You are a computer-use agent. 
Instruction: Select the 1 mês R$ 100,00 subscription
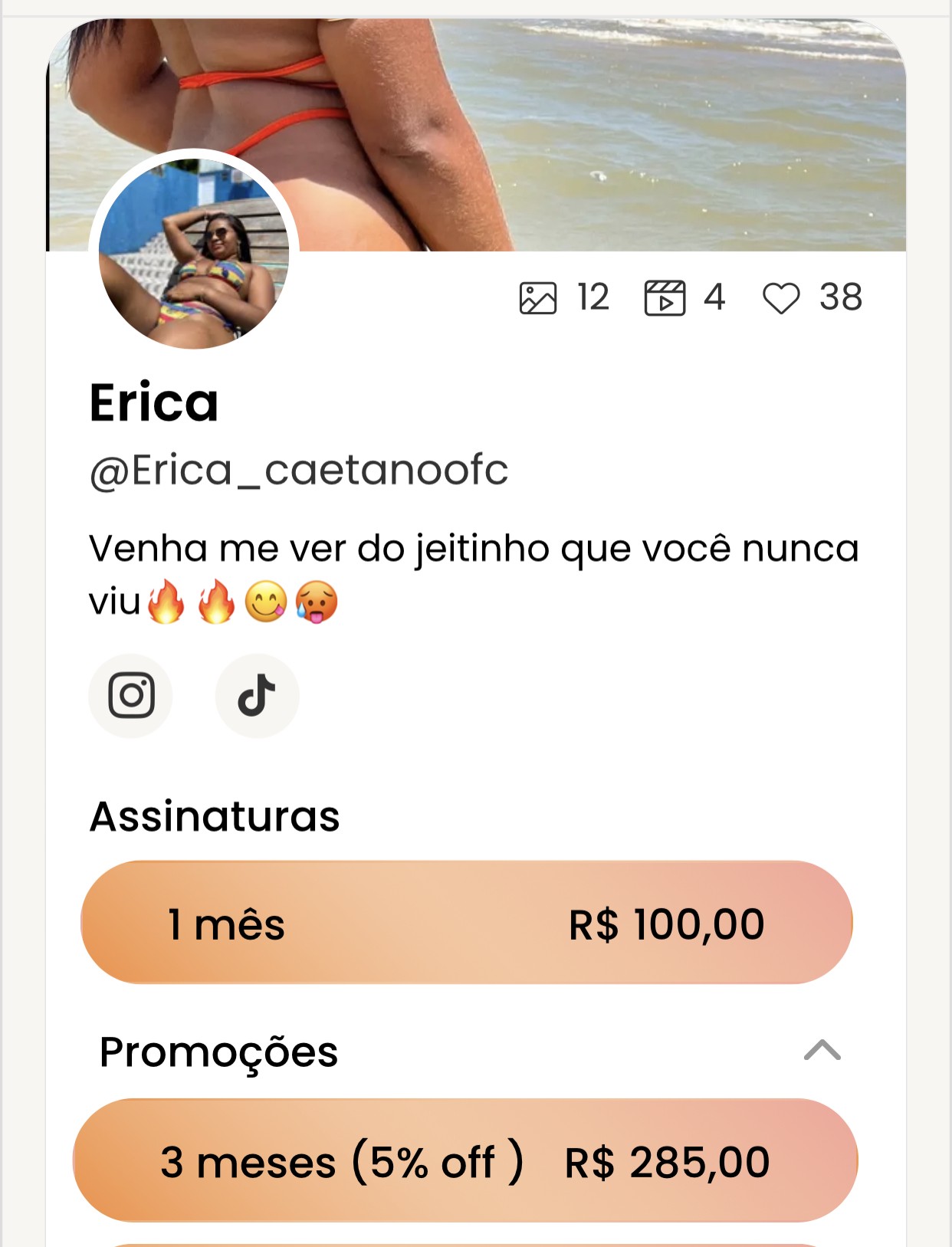click(x=466, y=923)
